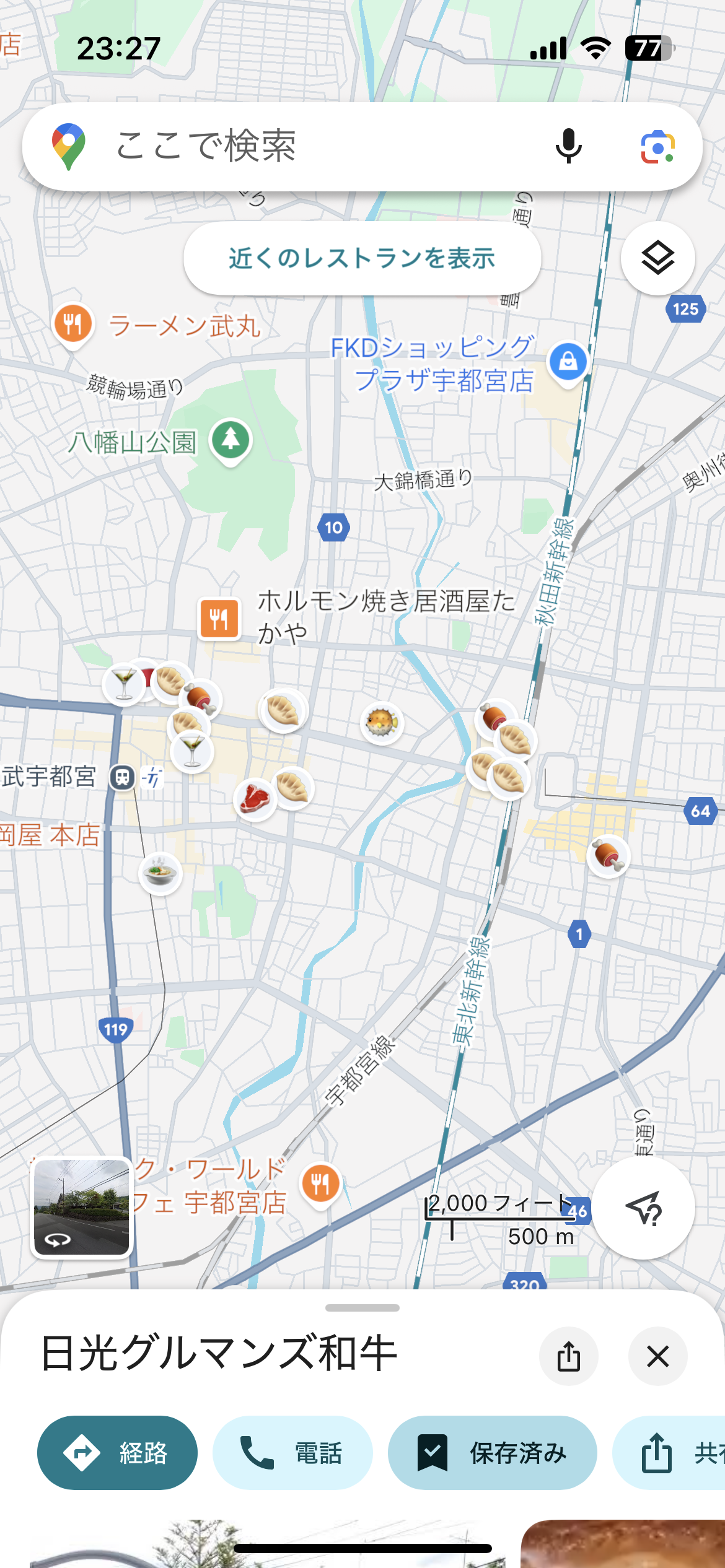
Task: Select the ラーメン武丸 restaurant pin
Action: tap(73, 324)
